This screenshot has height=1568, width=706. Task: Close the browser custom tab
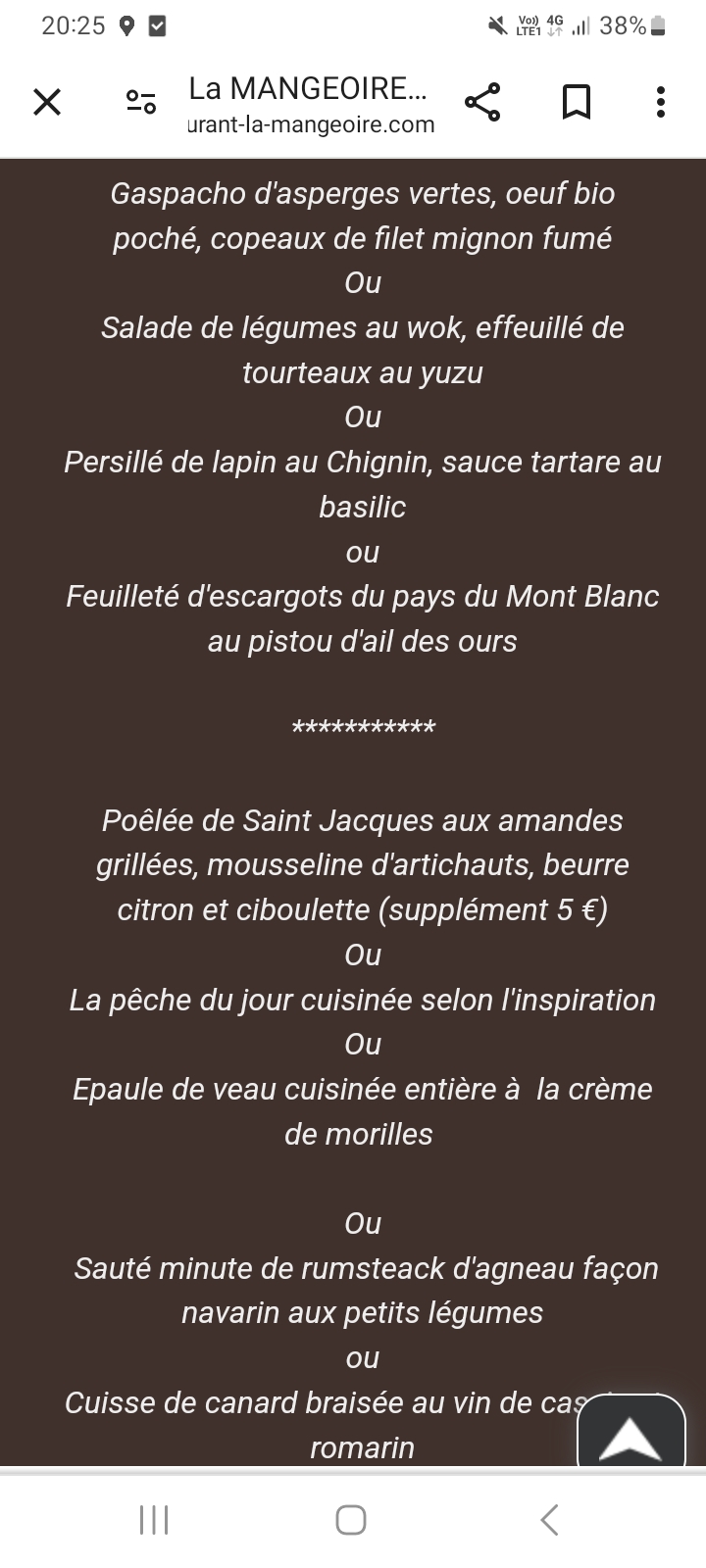[47, 102]
